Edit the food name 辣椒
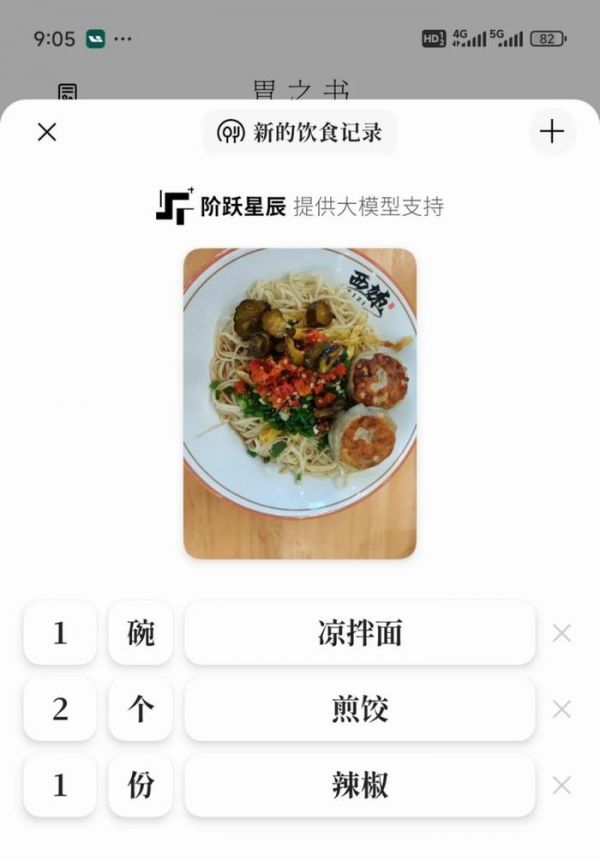 360,785
